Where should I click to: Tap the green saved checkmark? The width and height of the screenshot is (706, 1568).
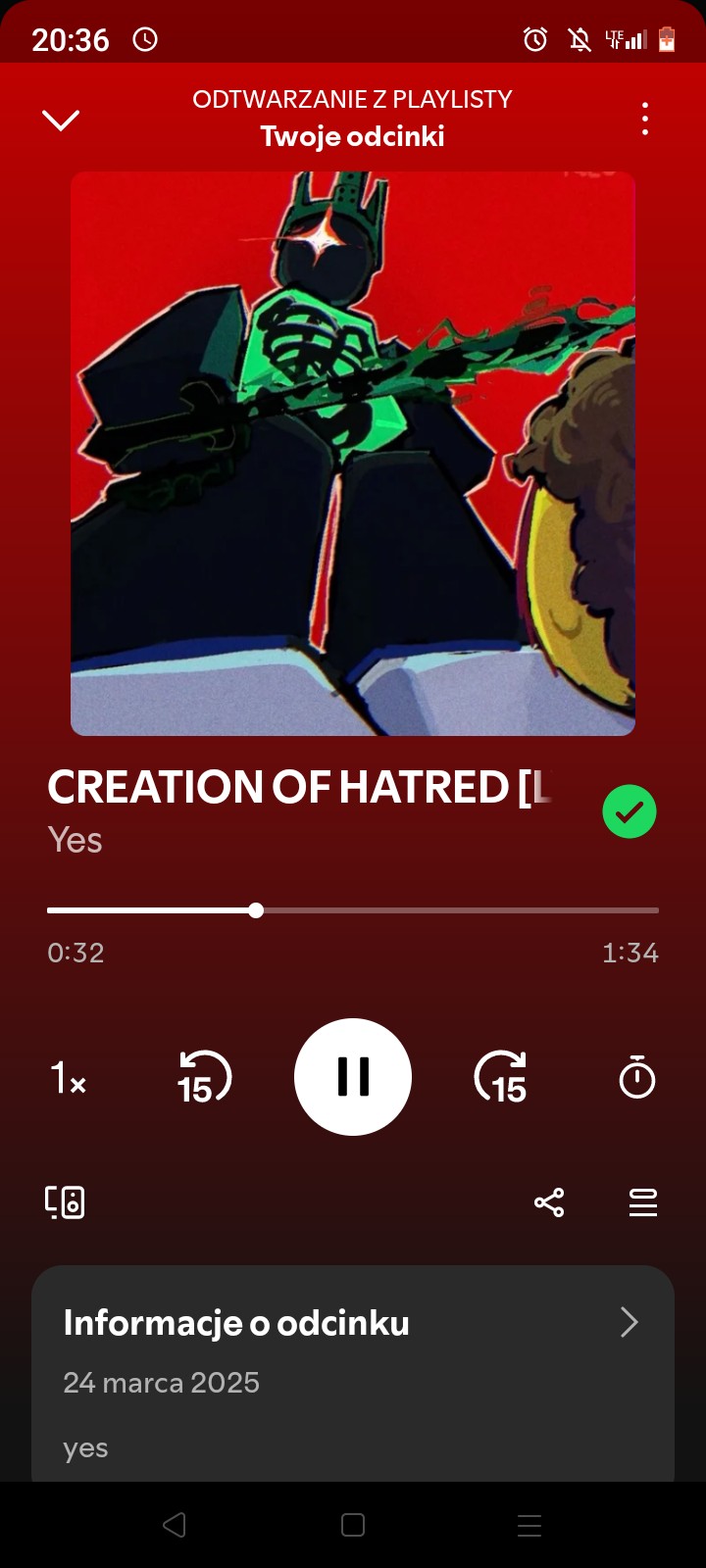(629, 811)
